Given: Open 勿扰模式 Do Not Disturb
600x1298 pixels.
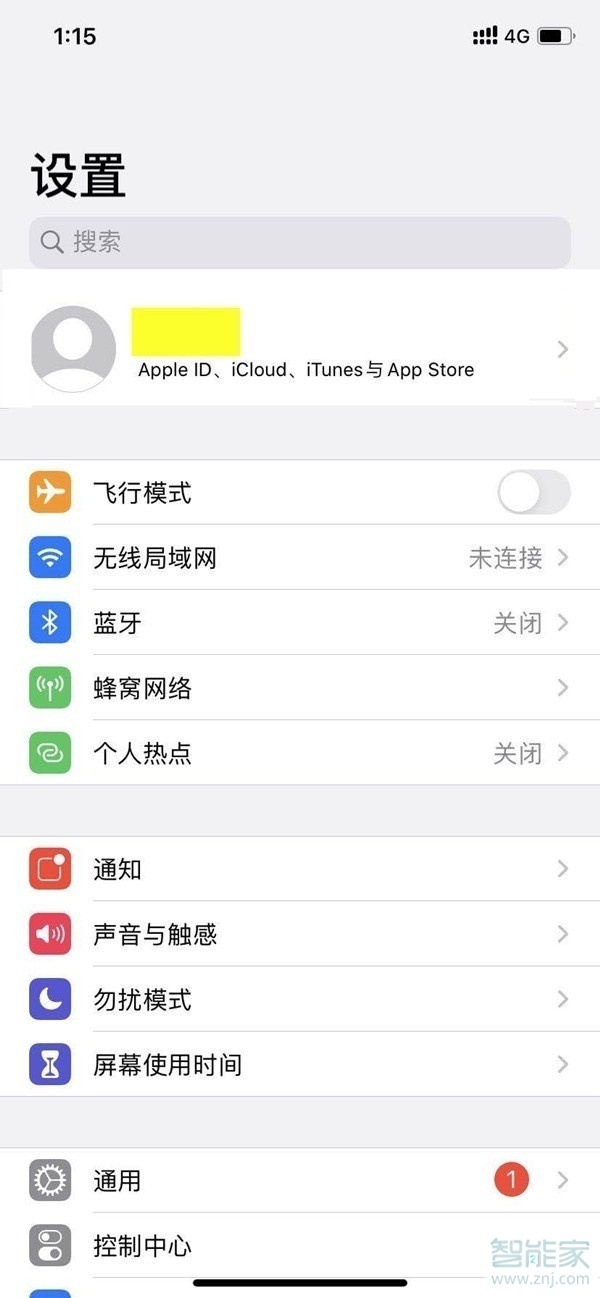Looking at the screenshot, I should pyautogui.click(x=300, y=999).
